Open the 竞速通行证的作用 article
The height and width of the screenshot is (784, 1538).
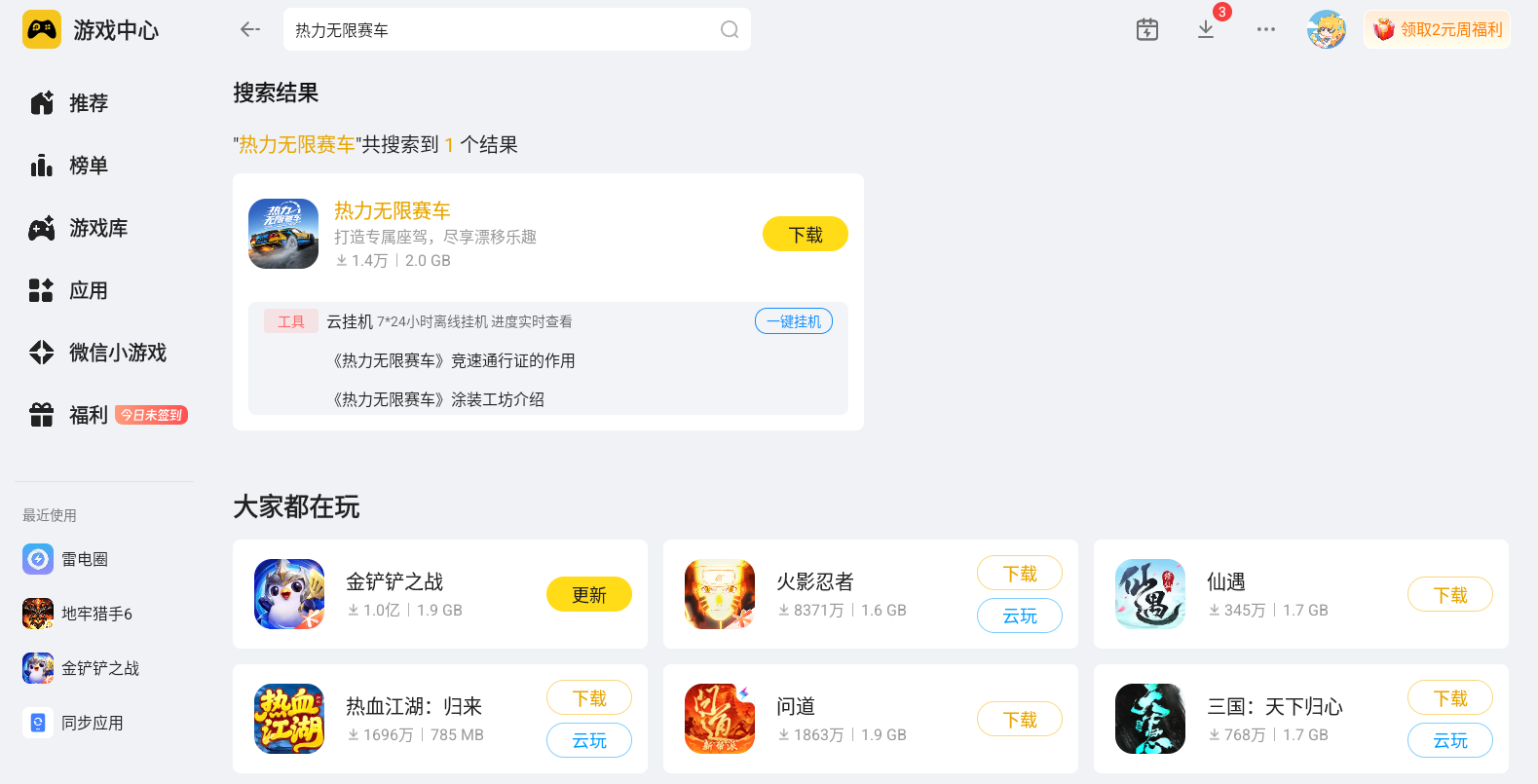click(453, 360)
